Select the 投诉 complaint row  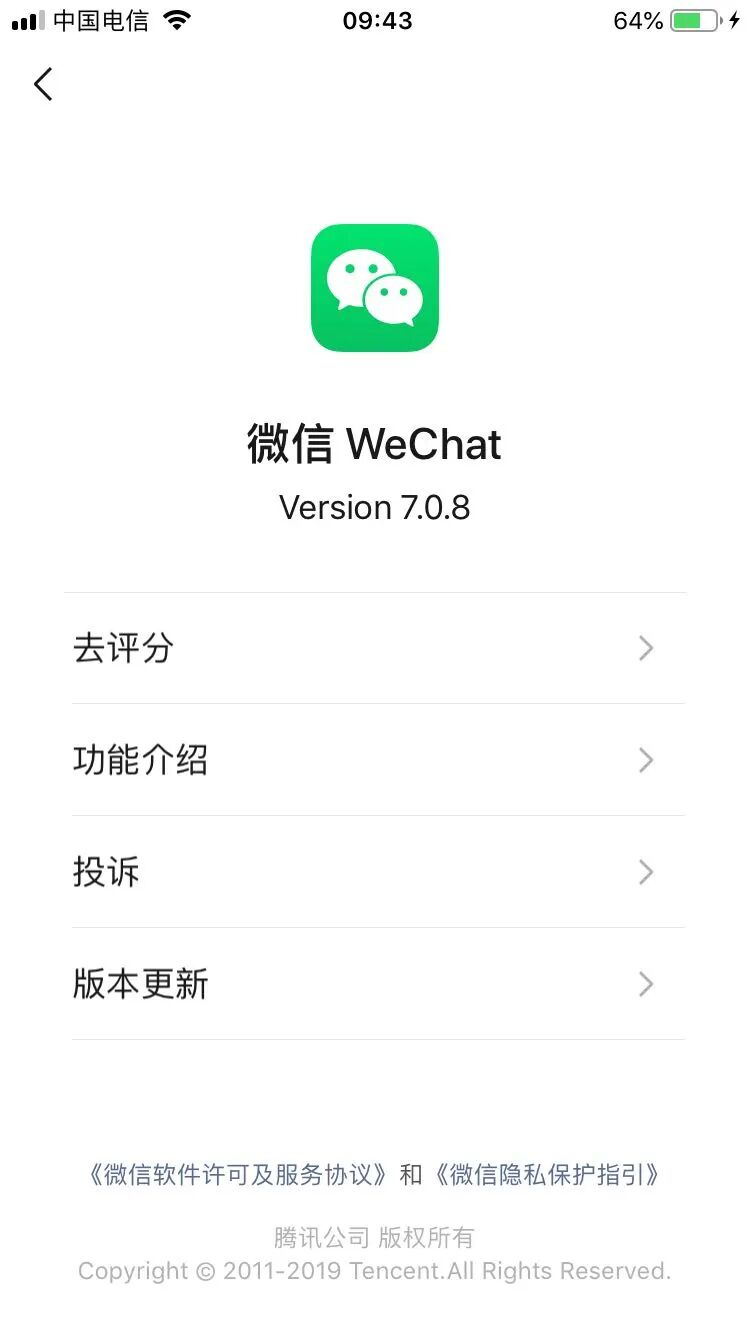[375, 872]
